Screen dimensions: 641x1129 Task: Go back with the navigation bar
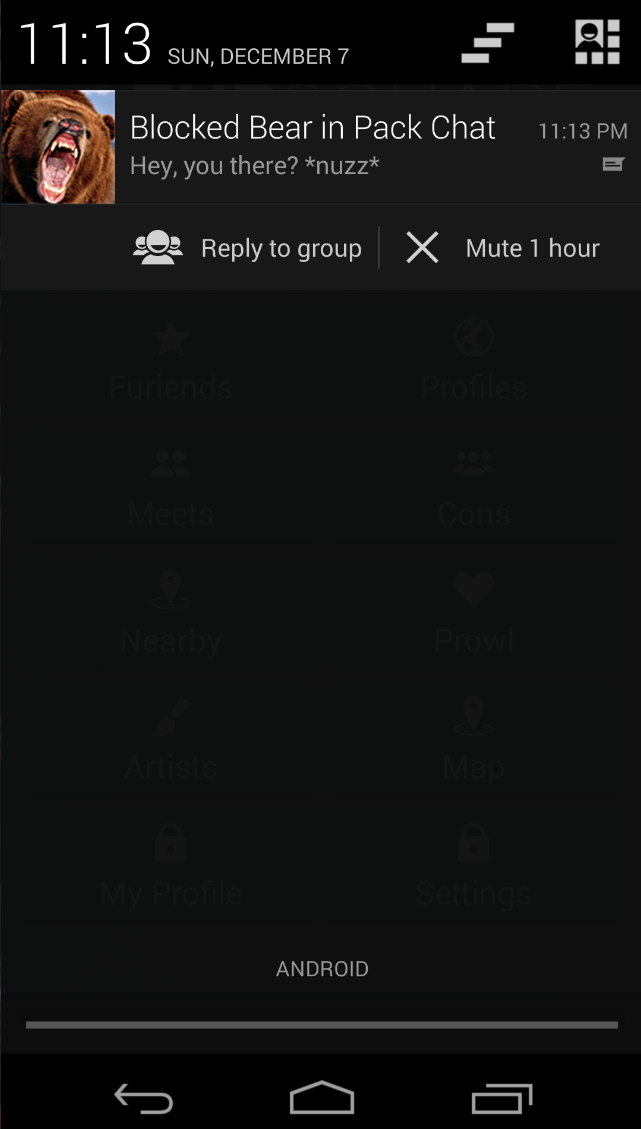pos(143,1099)
